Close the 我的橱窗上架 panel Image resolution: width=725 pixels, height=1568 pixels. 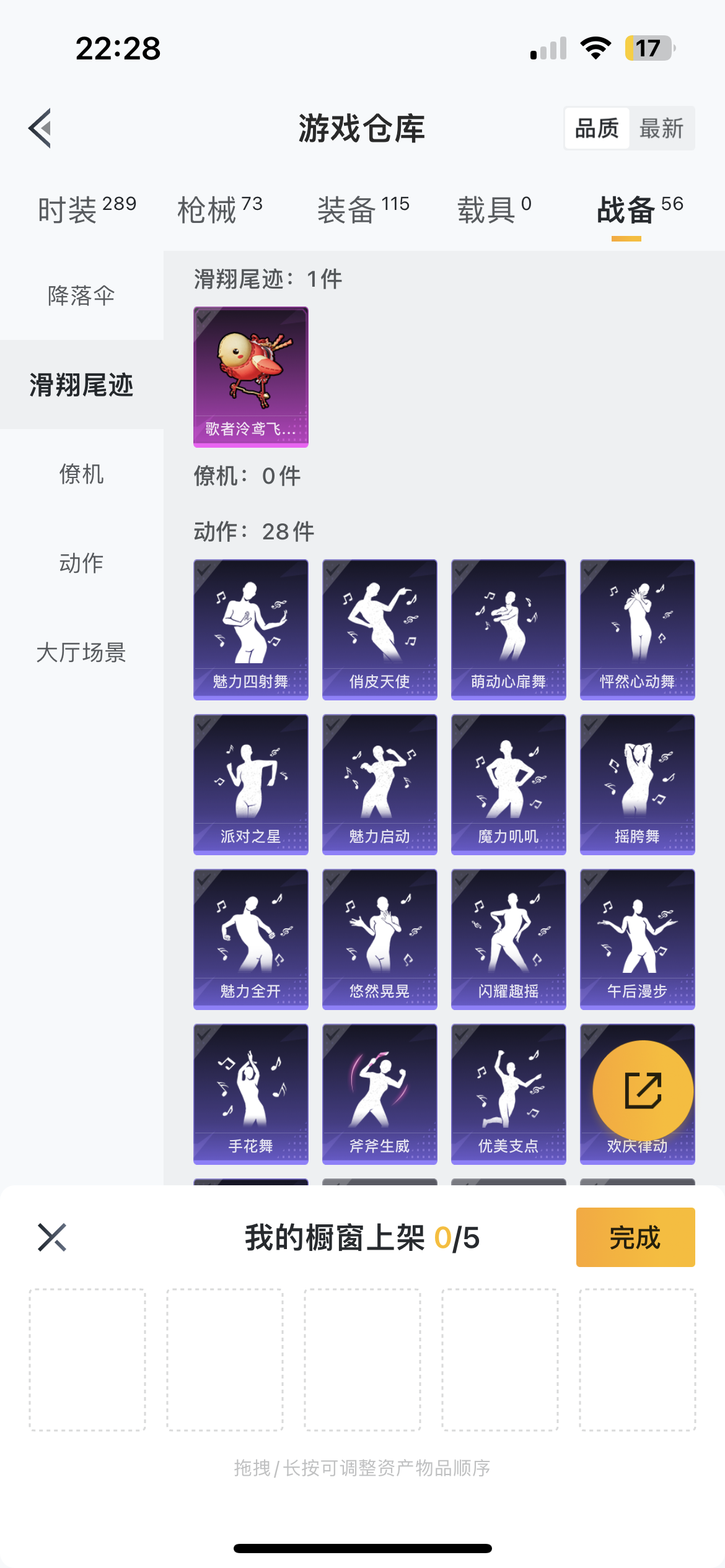pyautogui.click(x=52, y=1237)
